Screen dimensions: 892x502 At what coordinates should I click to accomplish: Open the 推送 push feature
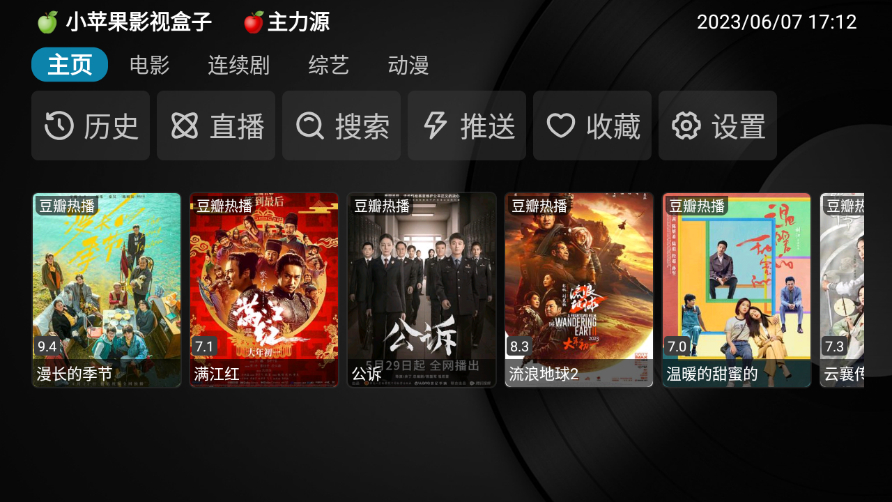tap(467, 126)
